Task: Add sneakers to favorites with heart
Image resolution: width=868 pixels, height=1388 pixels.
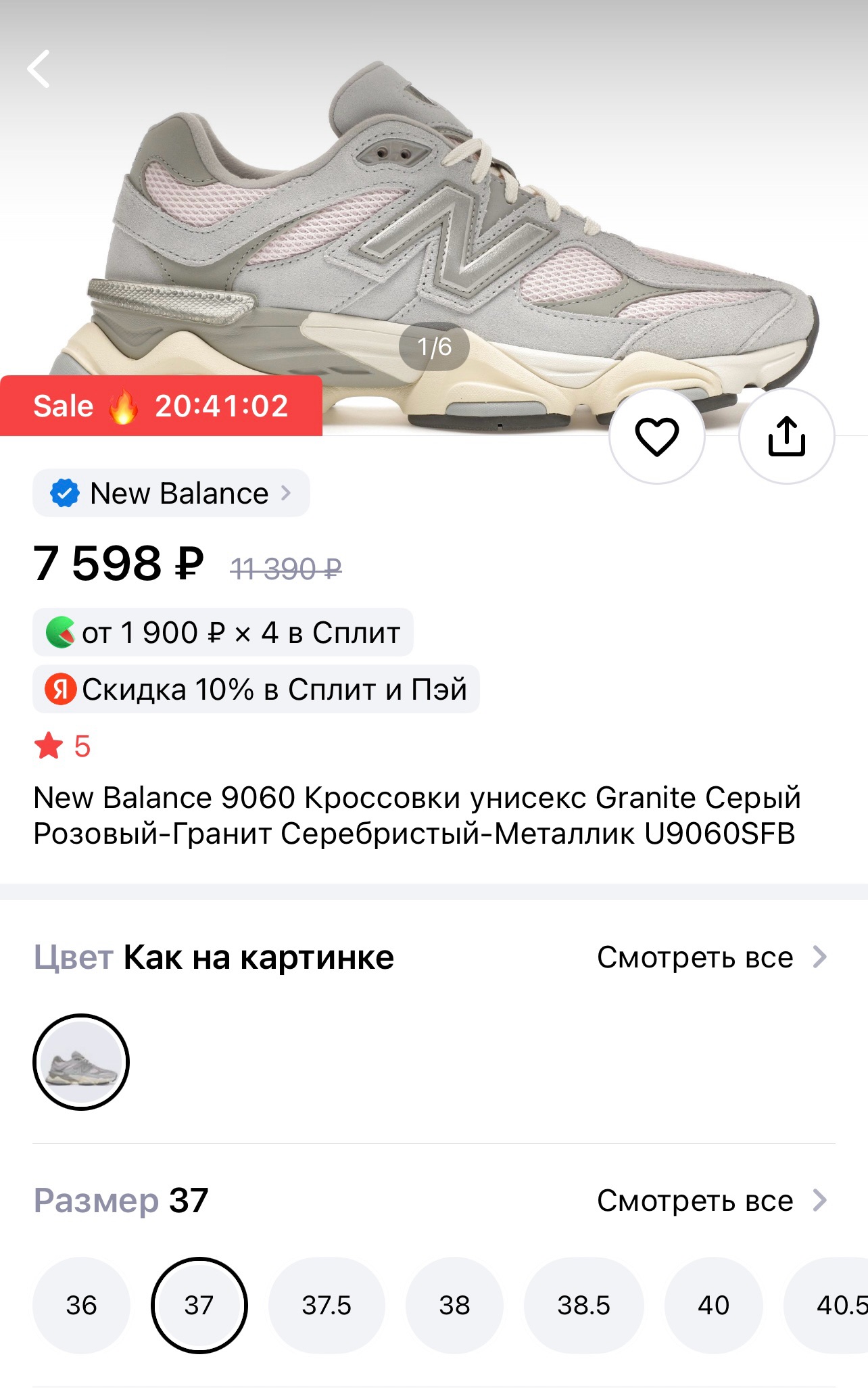Action: point(656,437)
